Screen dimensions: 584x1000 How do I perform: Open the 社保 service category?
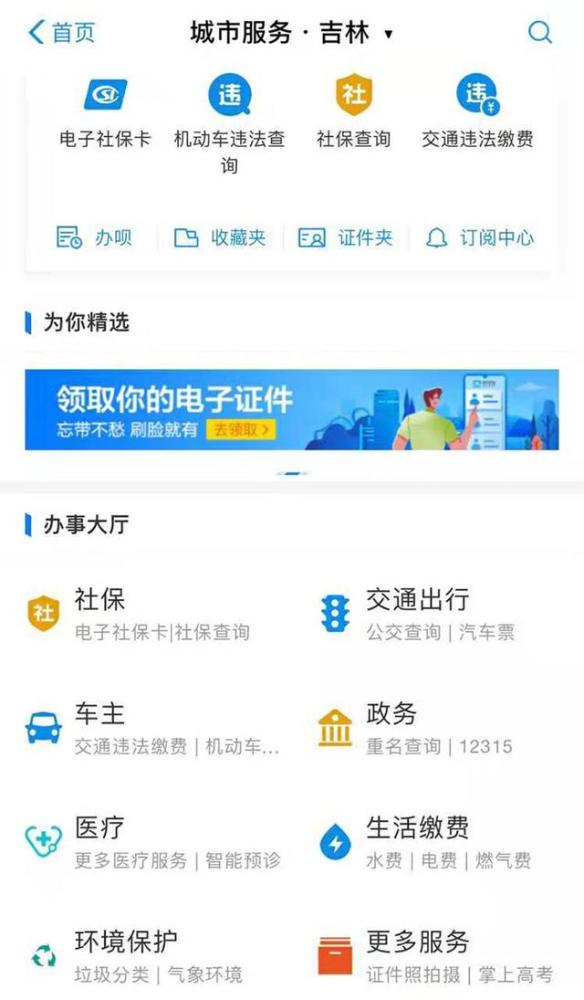coord(139,614)
